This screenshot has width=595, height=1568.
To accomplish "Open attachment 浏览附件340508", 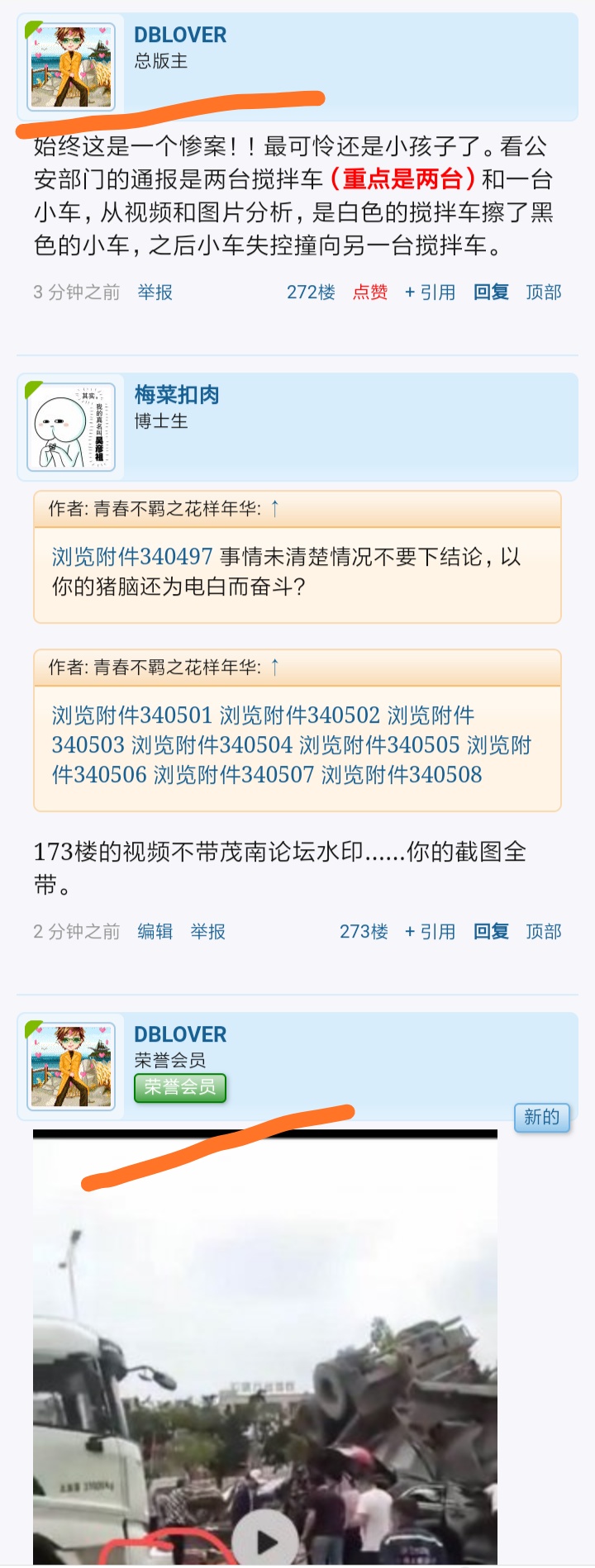I will tap(401, 775).
